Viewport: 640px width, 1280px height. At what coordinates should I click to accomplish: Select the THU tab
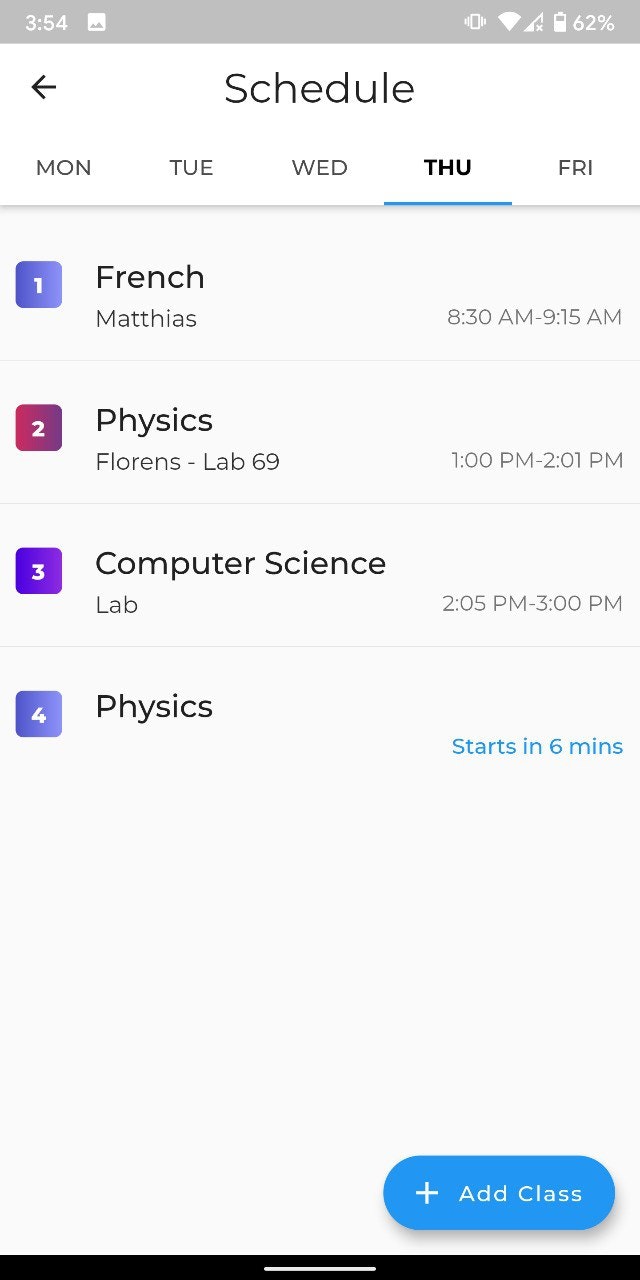pos(447,168)
